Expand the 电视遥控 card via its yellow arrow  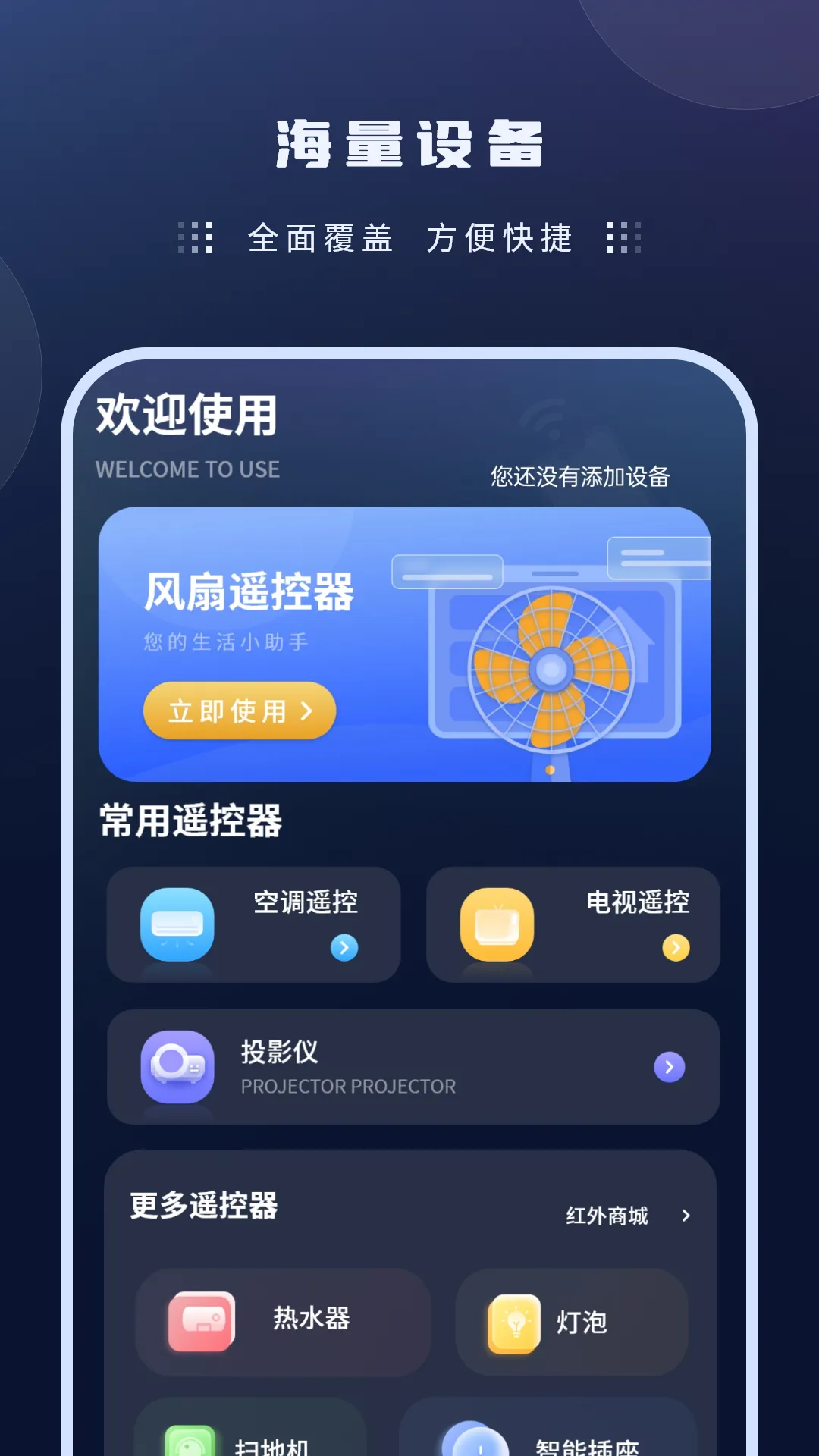(x=675, y=947)
